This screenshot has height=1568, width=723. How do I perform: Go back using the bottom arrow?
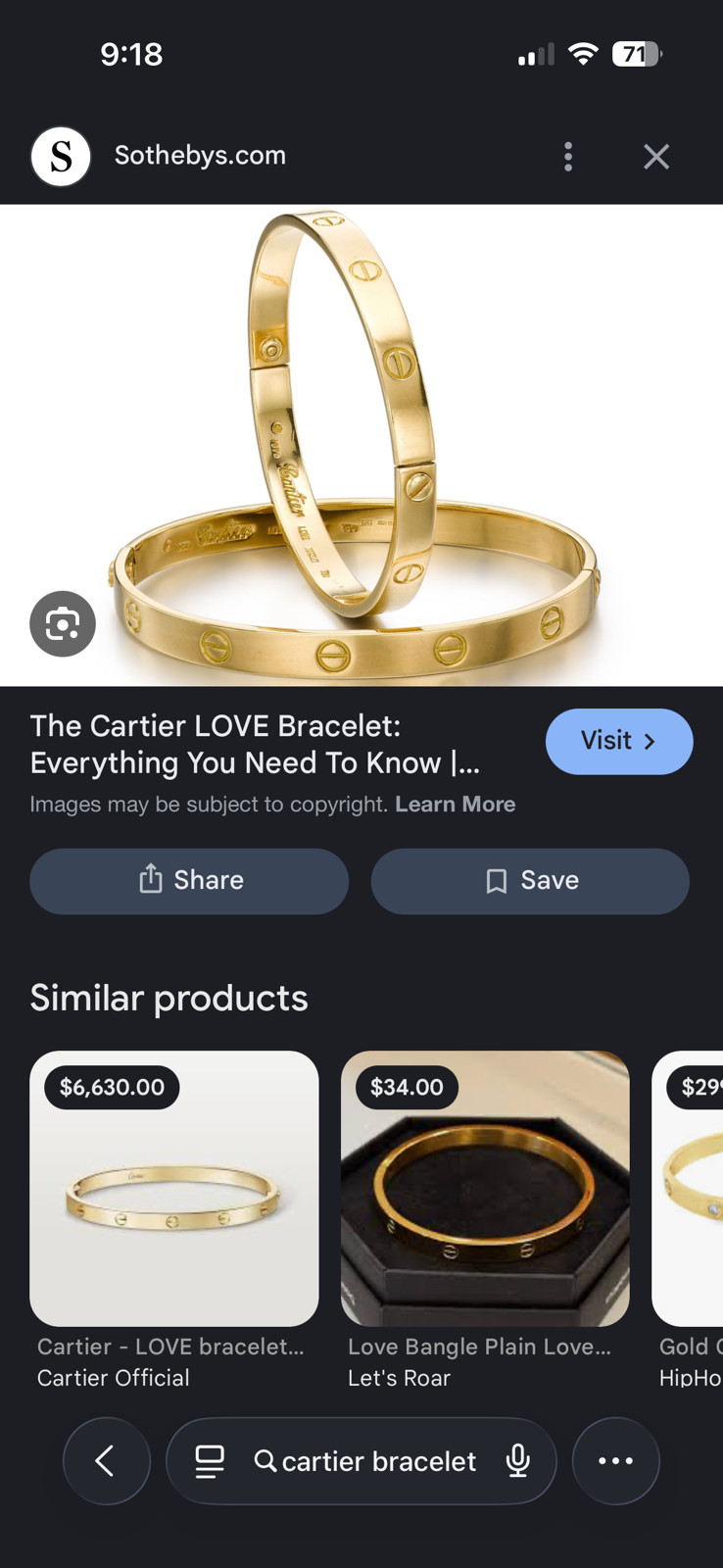tap(106, 1461)
